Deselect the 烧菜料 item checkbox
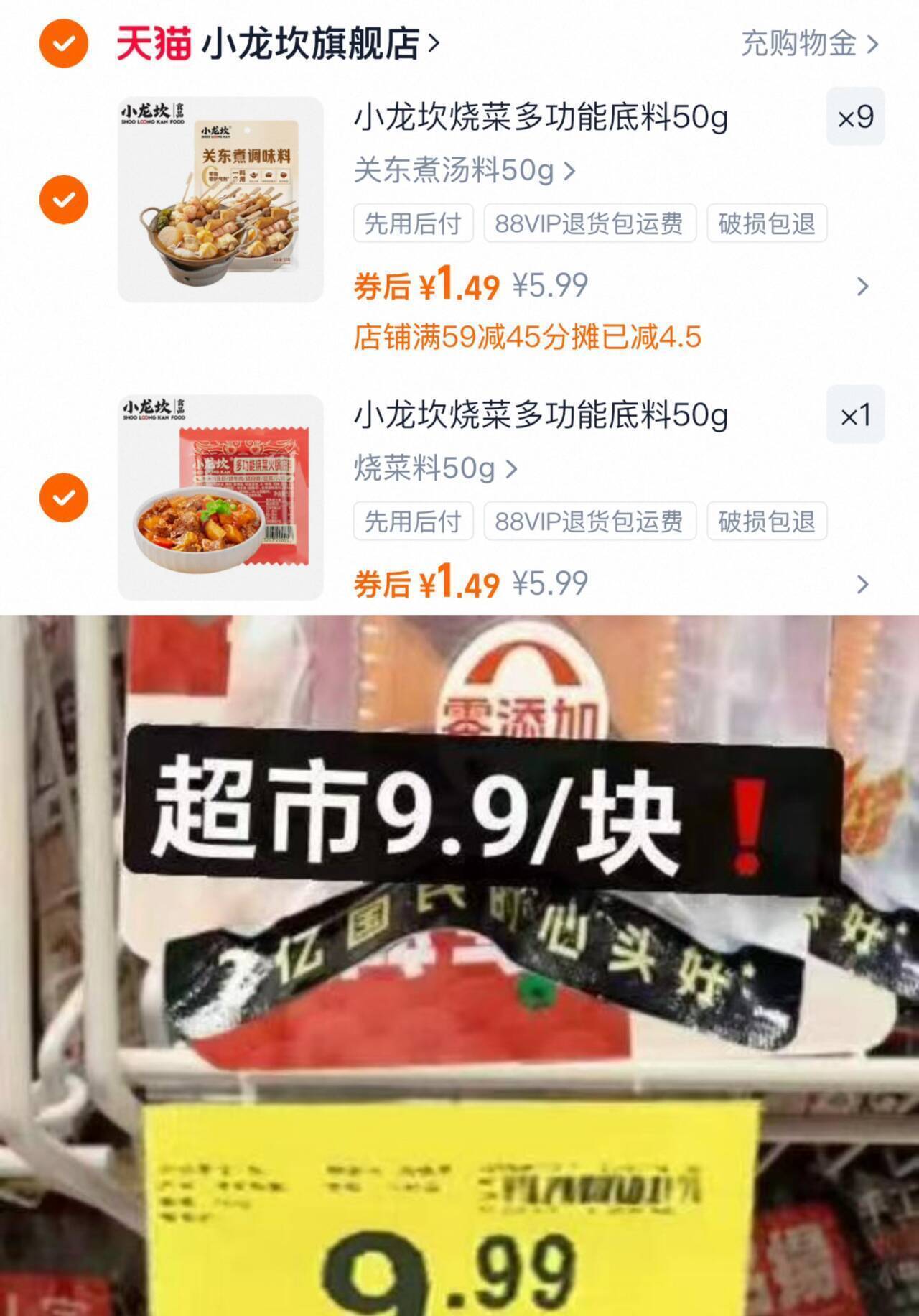Screen dimensions: 919x1316 [x=63, y=496]
